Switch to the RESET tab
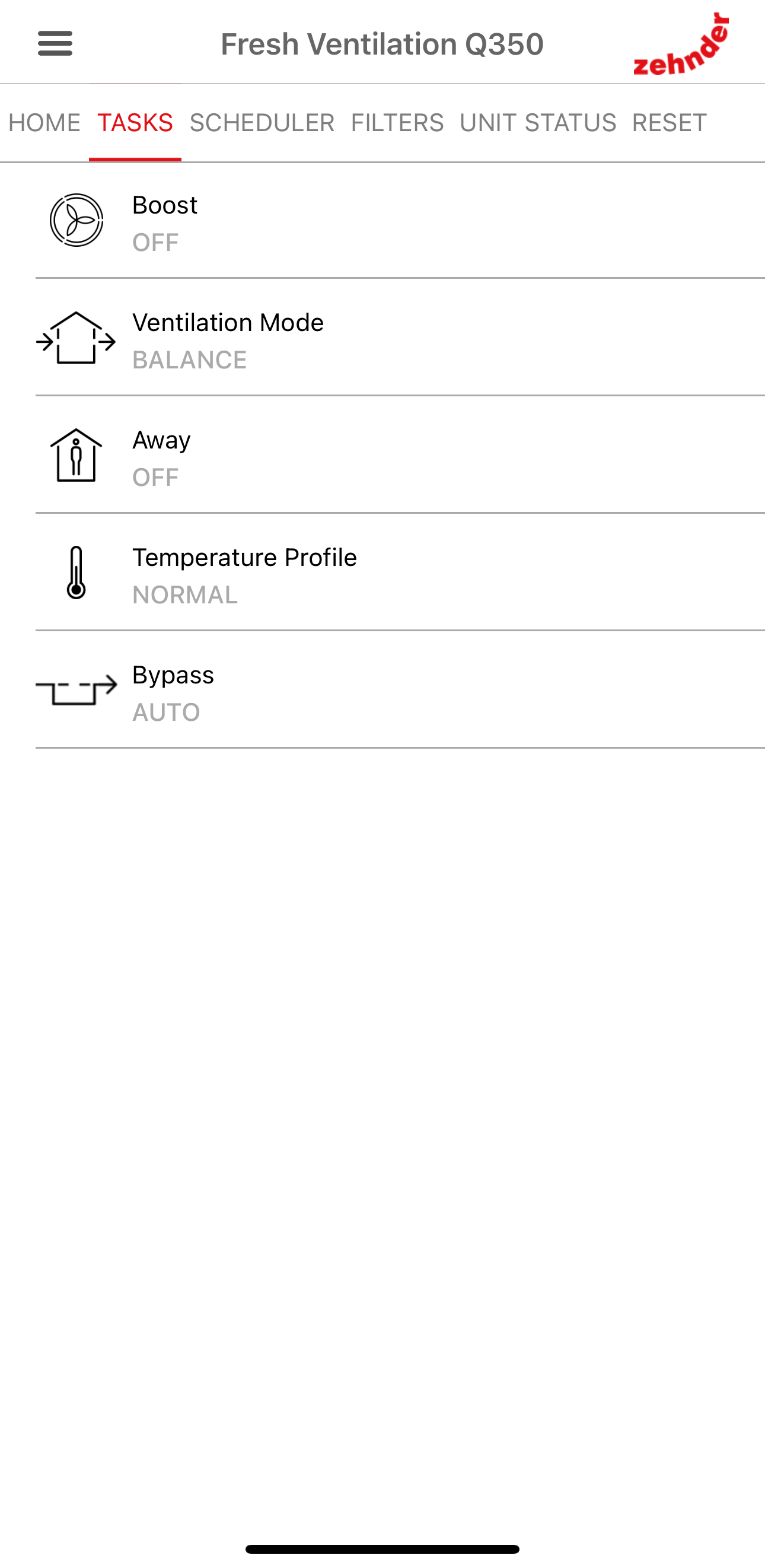The width and height of the screenshot is (765, 1568). [x=669, y=123]
